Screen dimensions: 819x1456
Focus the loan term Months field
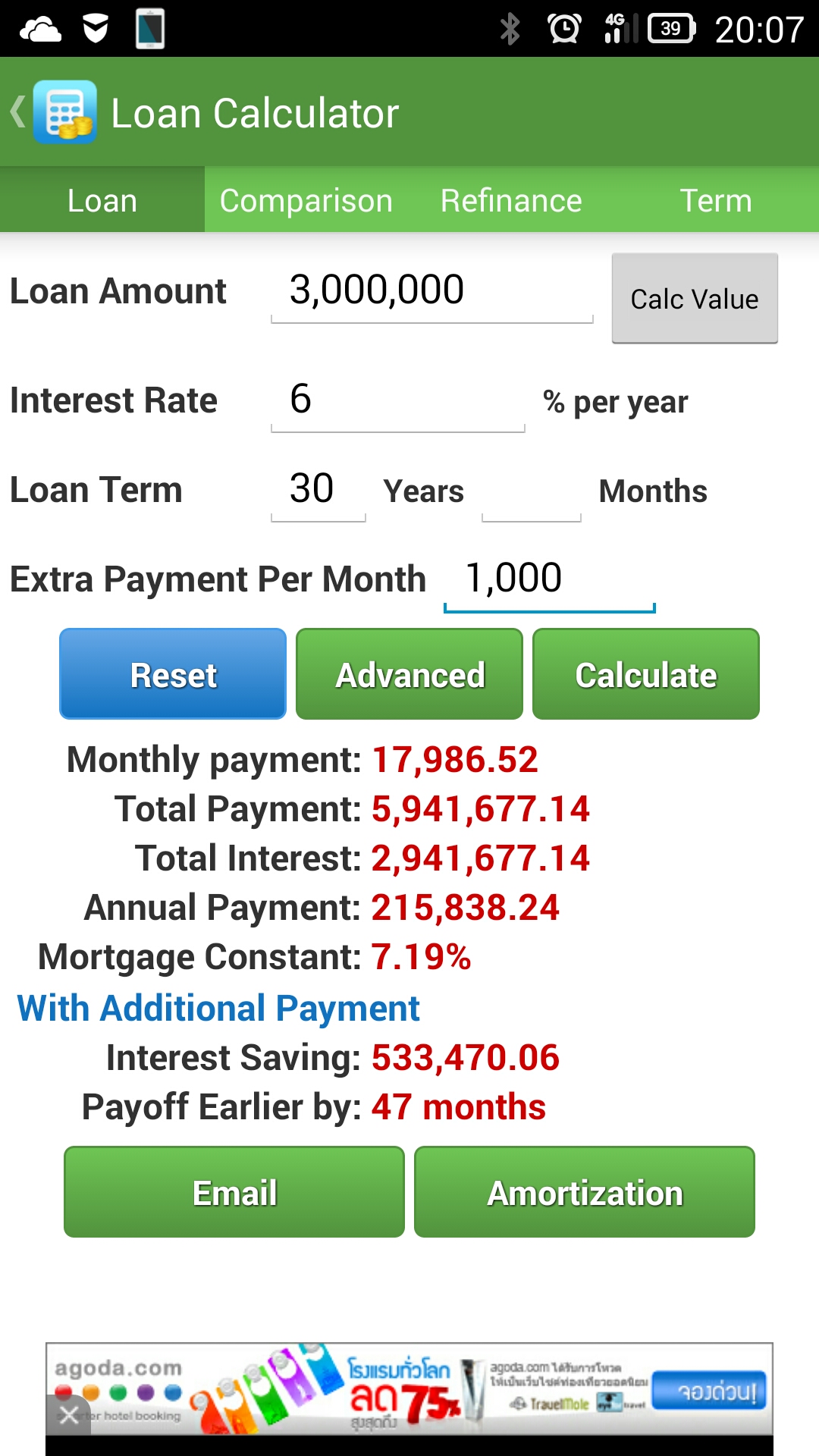click(x=531, y=491)
